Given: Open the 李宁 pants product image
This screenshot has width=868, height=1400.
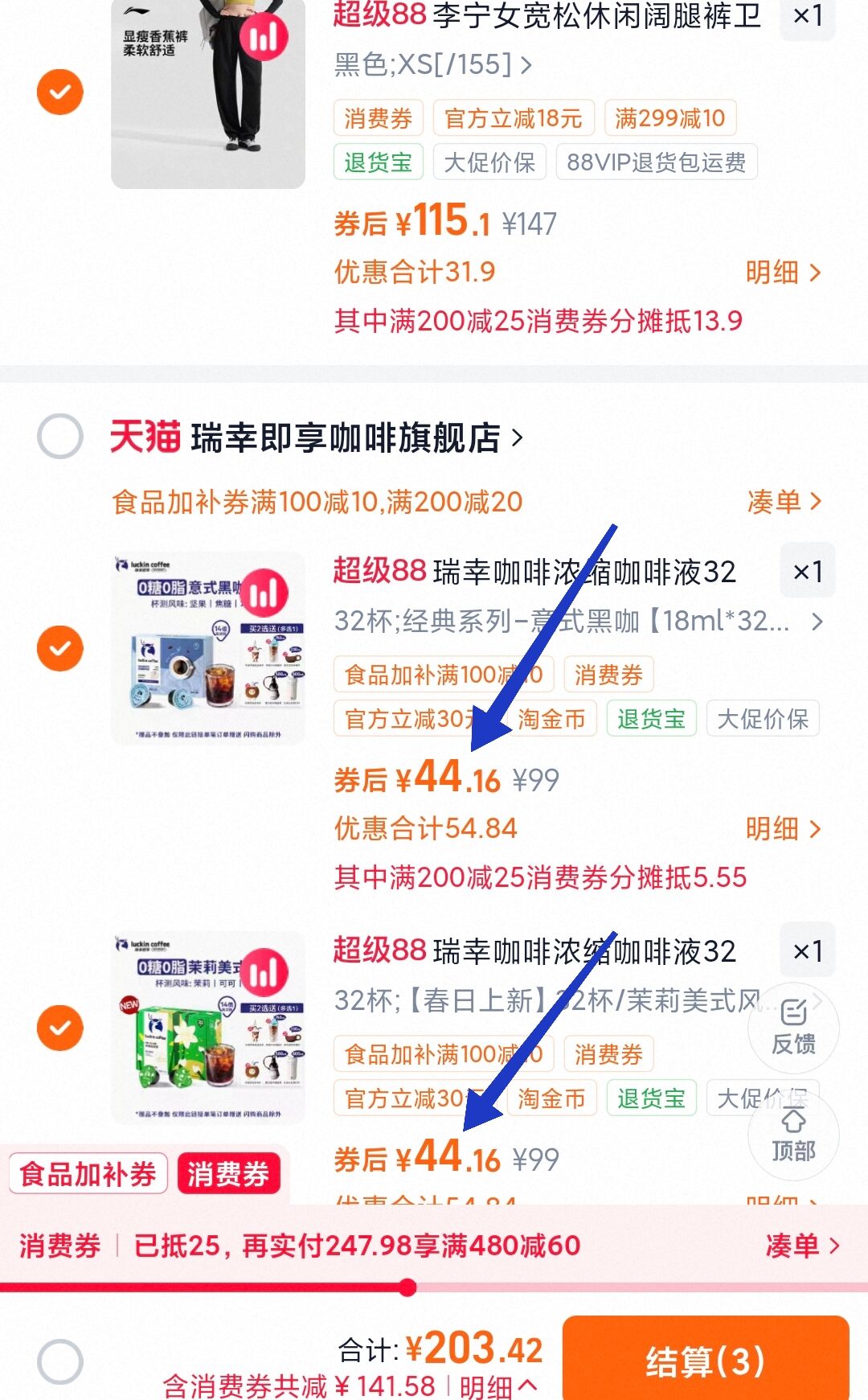Looking at the screenshot, I should (208, 92).
